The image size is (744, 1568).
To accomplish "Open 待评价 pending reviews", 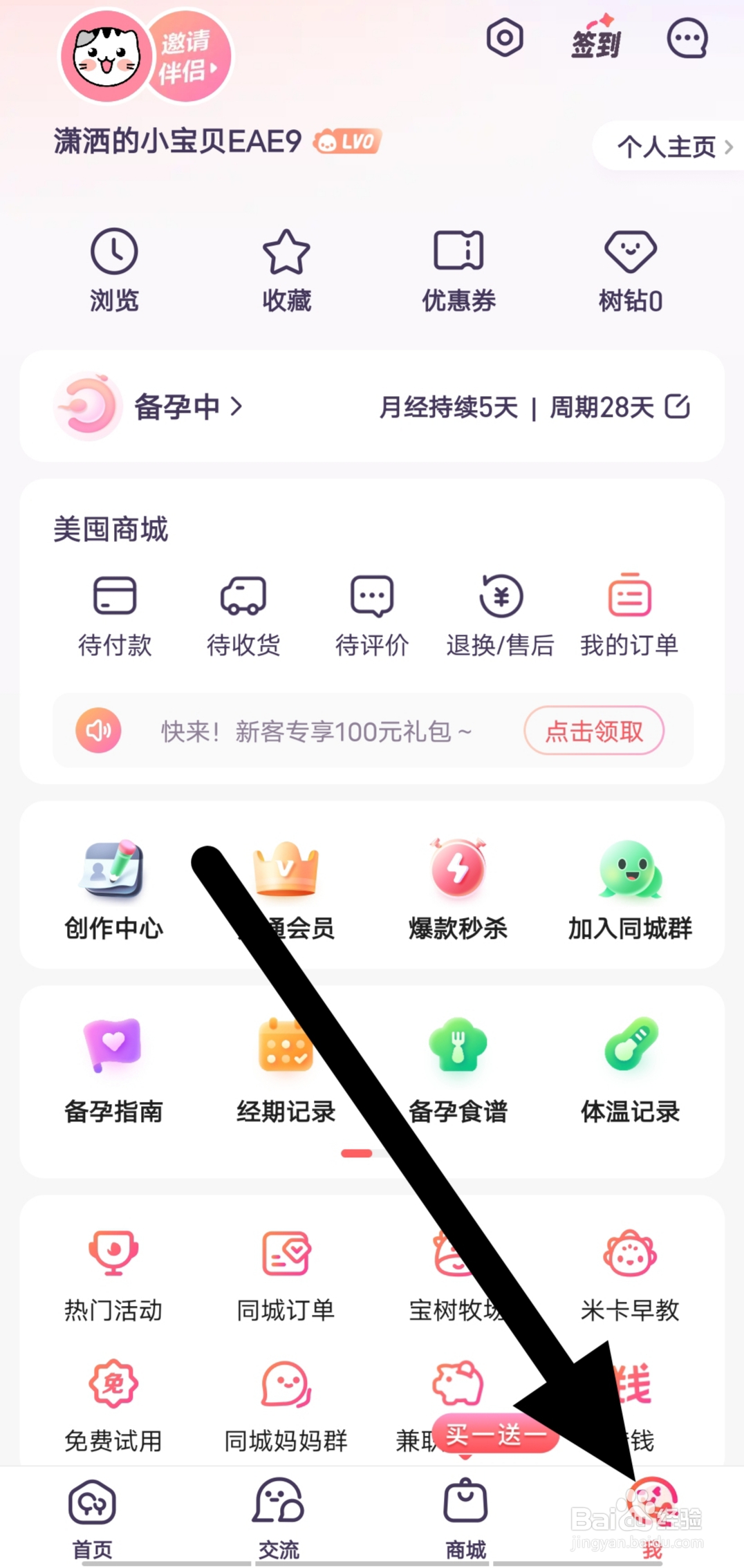I will (x=372, y=615).
